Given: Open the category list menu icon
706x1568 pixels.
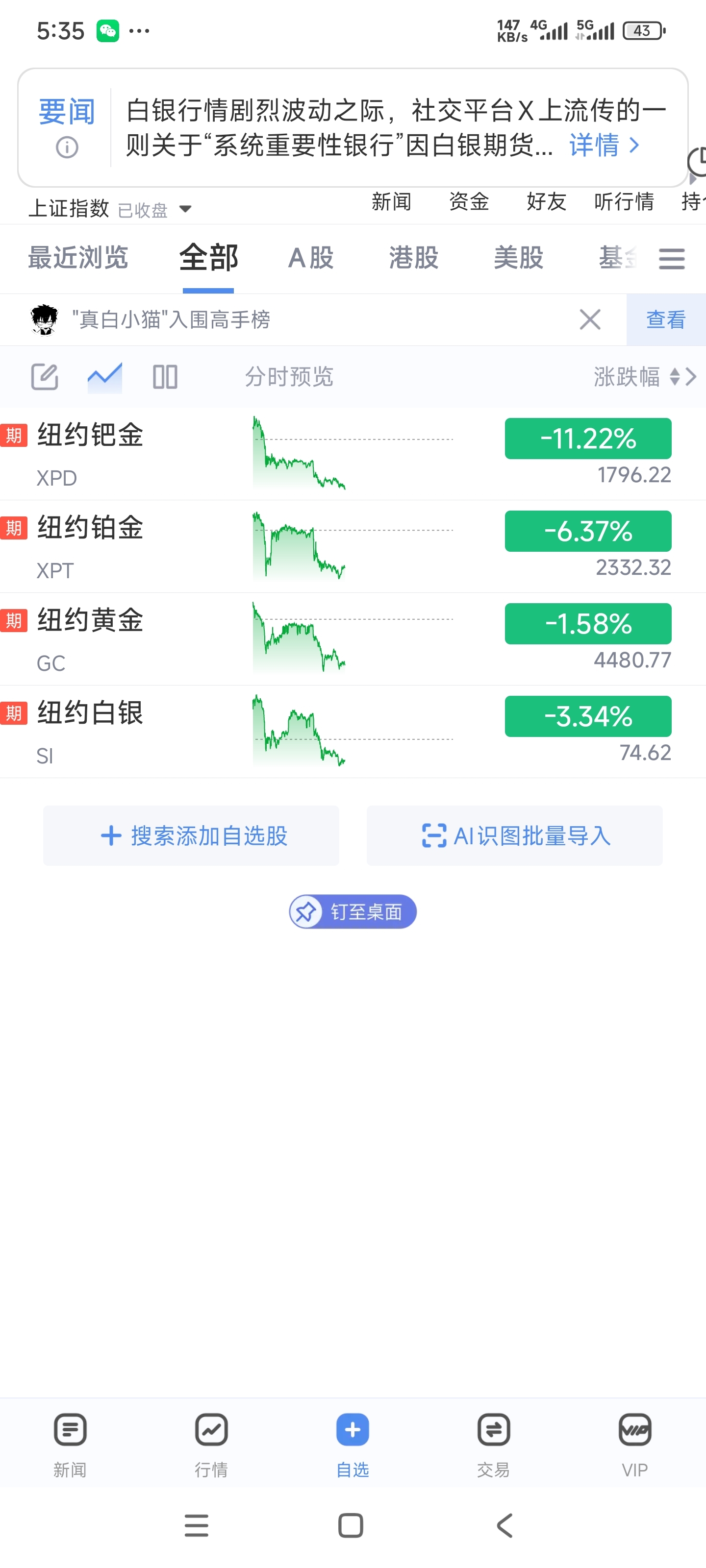Looking at the screenshot, I should (671, 259).
